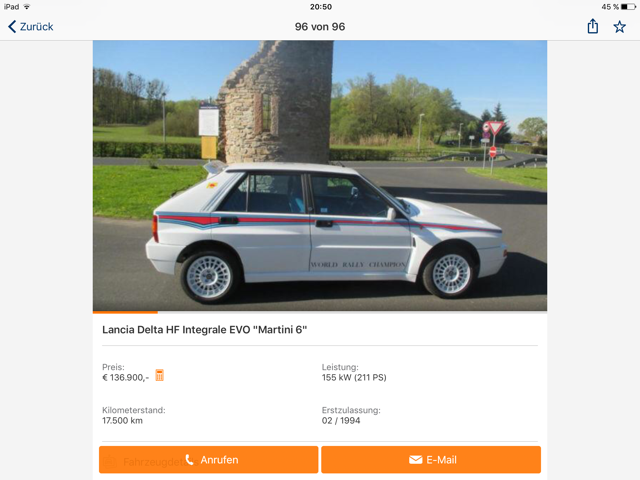The width and height of the screenshot is (640, 480).
Task: Open the Lancia Delta photo gallery
Action: pos(320,176)
